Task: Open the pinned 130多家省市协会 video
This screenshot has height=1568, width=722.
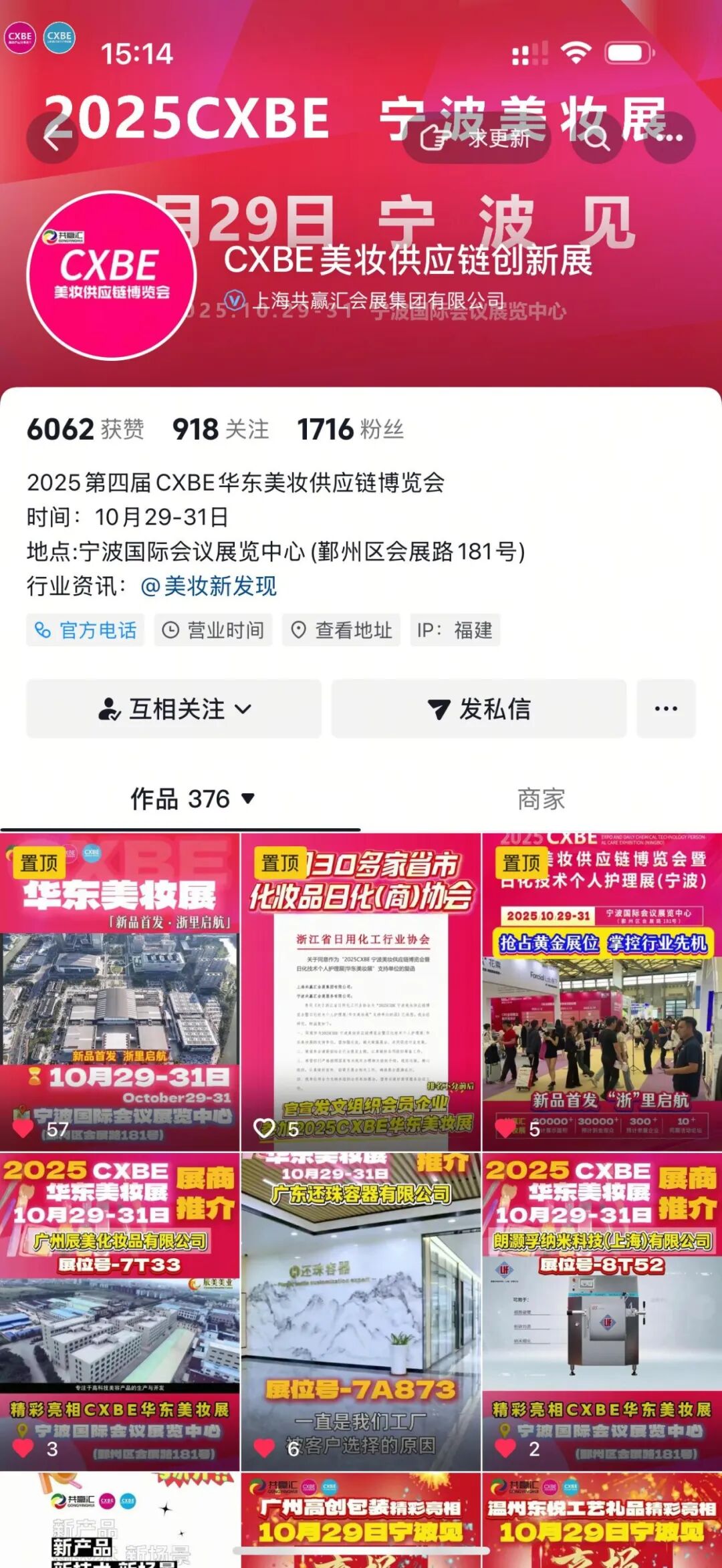Action: tap(360, 992)
